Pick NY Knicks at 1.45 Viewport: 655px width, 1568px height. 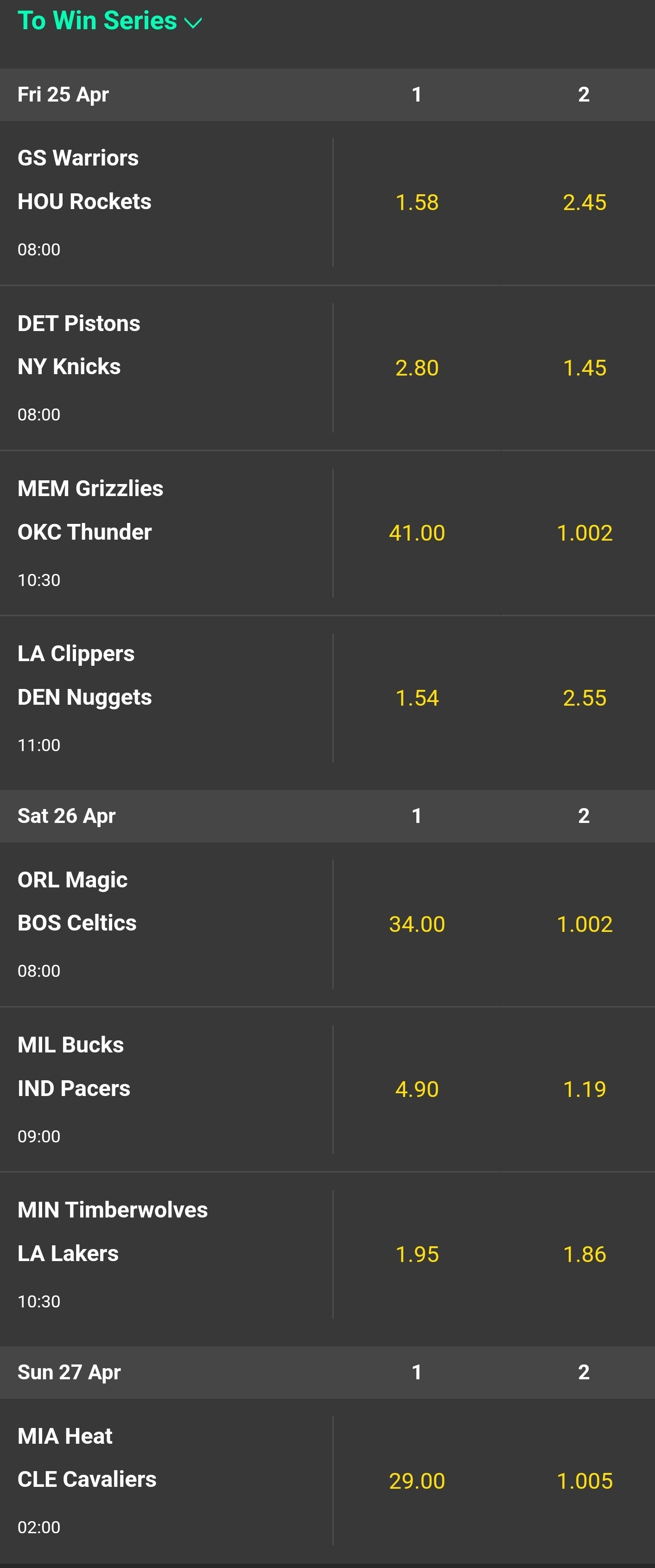point(585,368)
